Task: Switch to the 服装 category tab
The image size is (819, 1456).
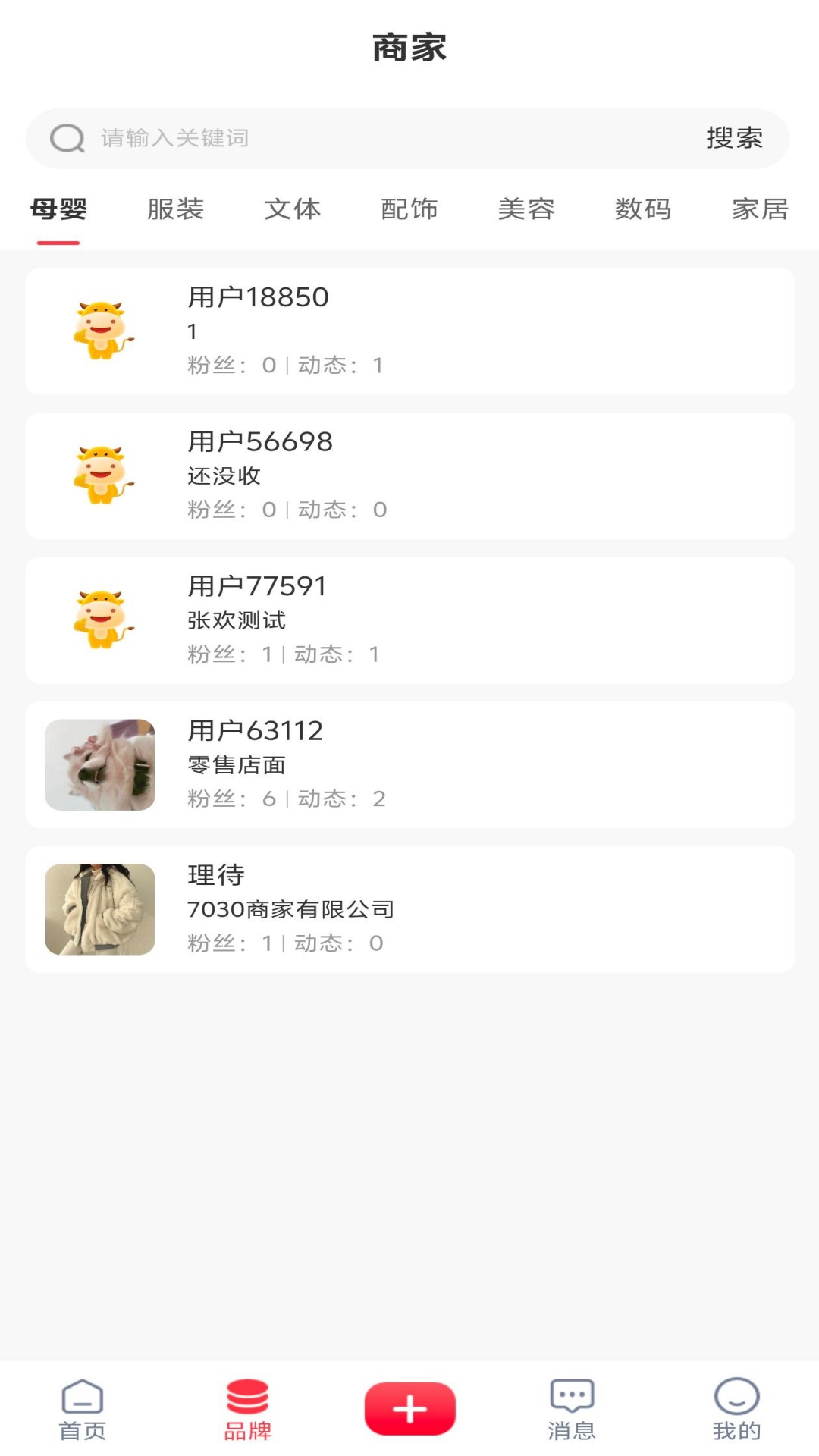Action: 176,210
